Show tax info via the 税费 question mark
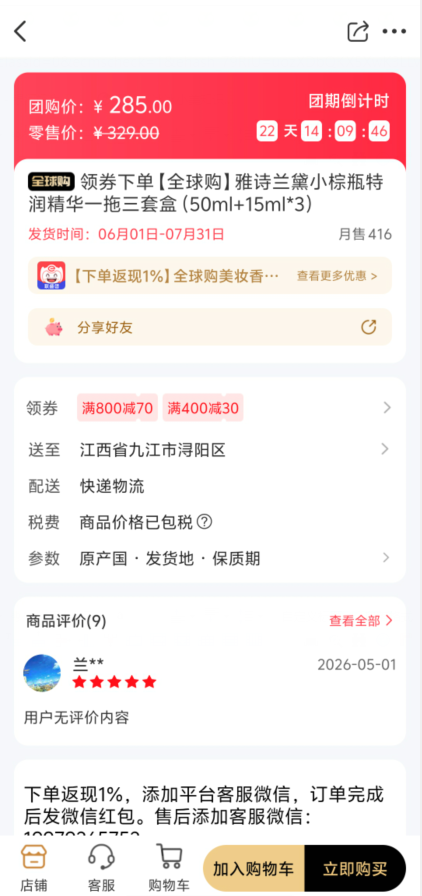 (x=205, y=522)
